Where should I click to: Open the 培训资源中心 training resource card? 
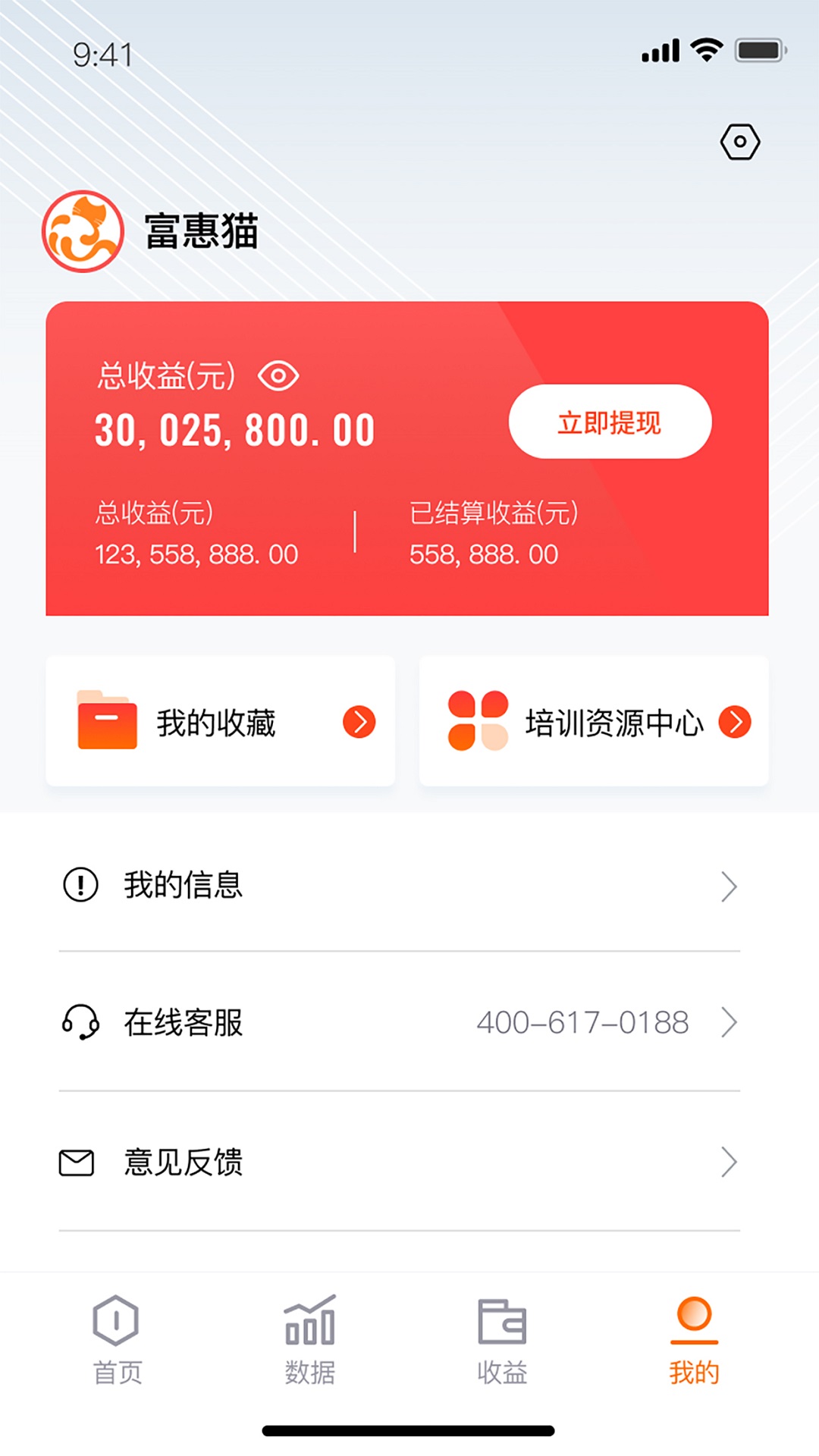(594, 721)
